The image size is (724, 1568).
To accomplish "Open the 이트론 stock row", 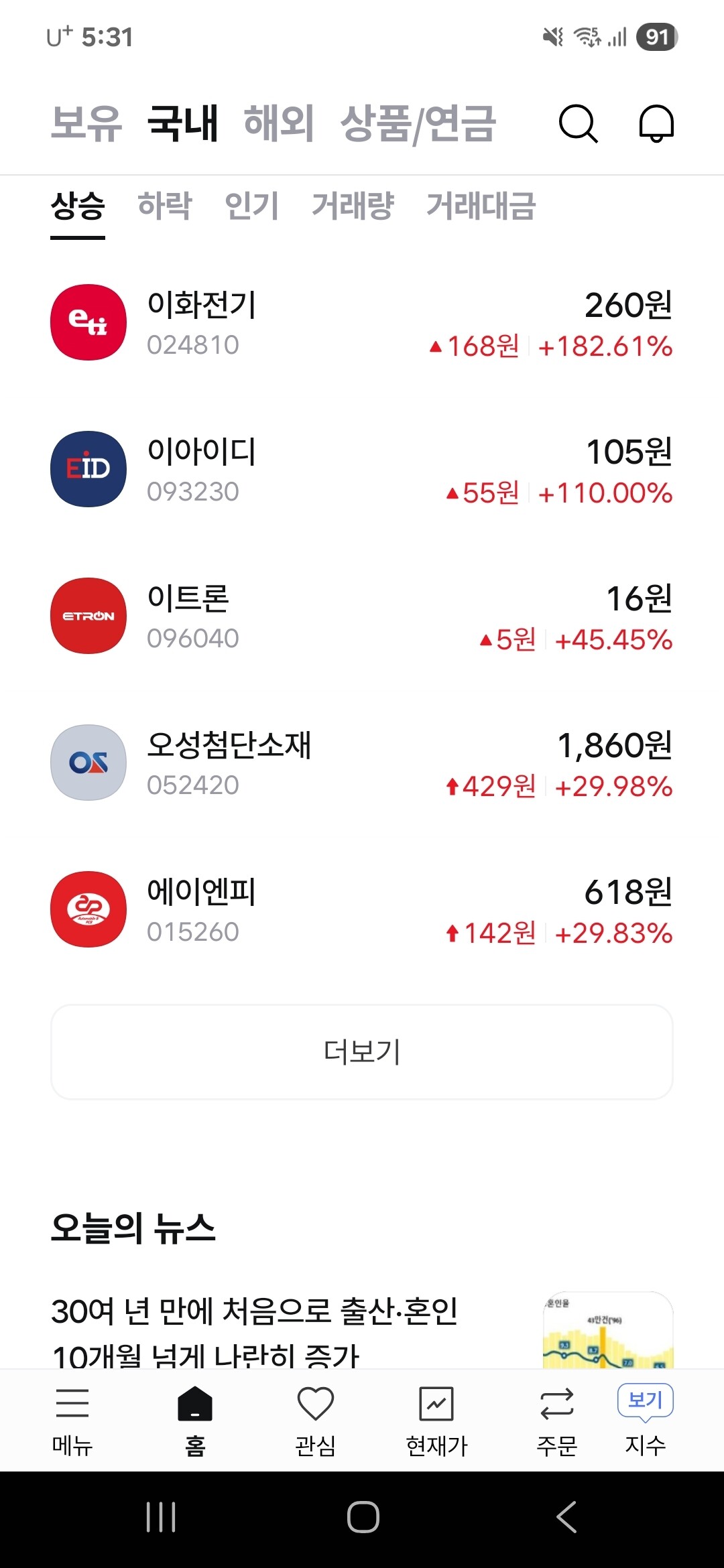I will click(362, 616).
